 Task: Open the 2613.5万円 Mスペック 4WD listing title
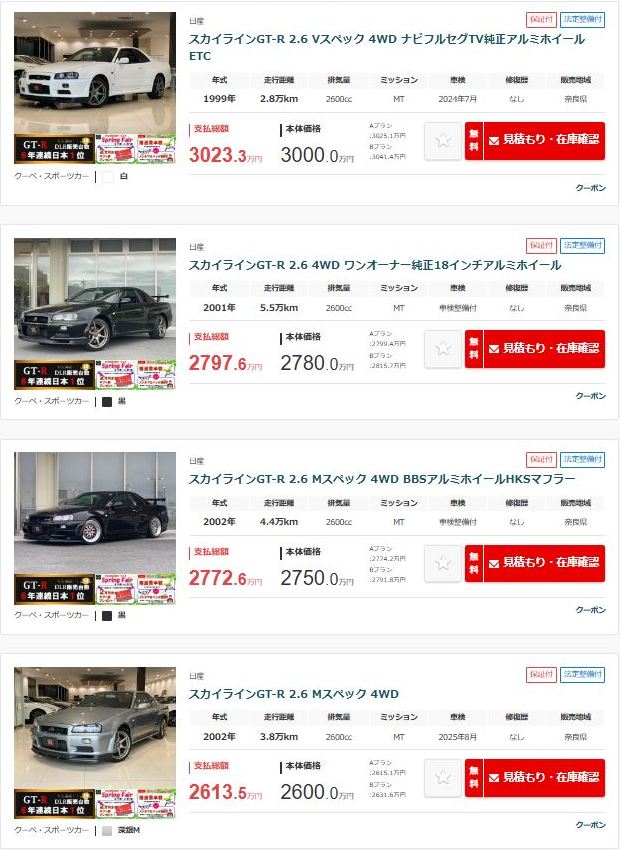[294, 694]
